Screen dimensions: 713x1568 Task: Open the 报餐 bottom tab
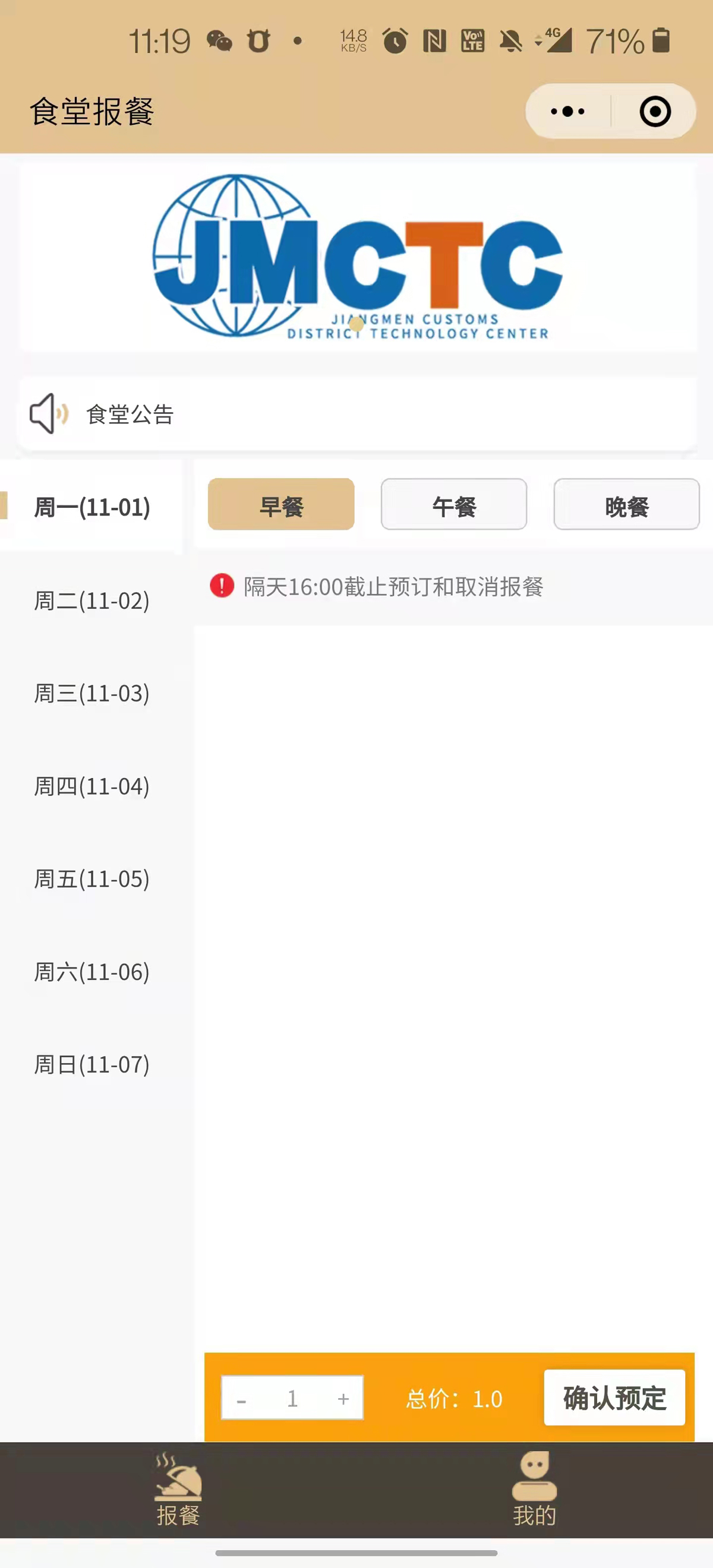(178, 1490)
